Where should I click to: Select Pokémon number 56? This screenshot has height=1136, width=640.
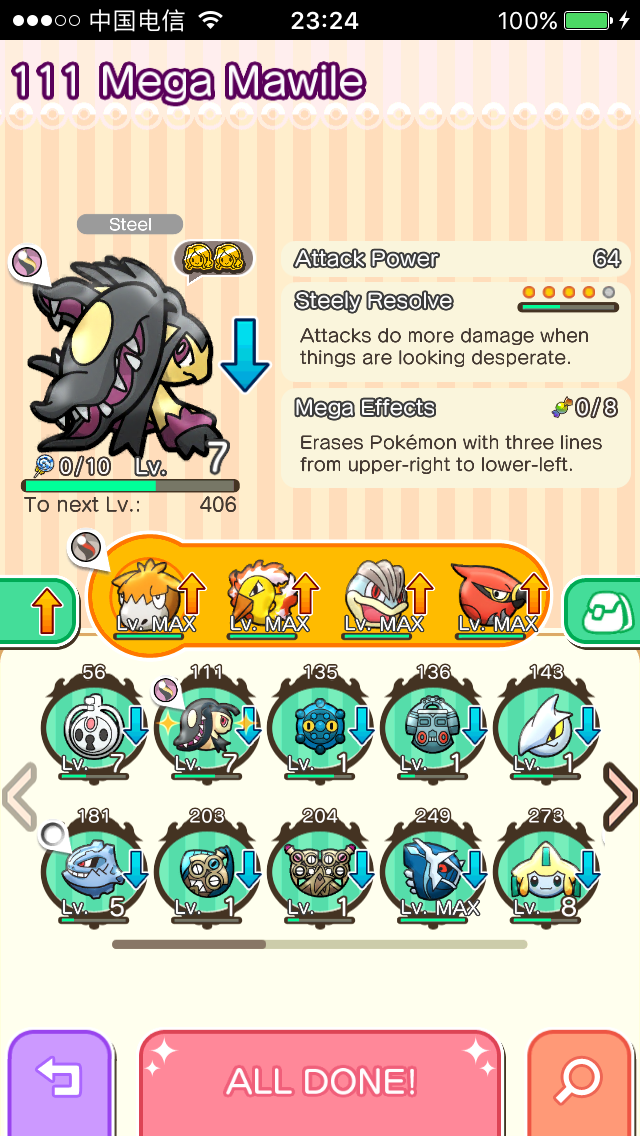pyautogui.click(x=92, y=725)
